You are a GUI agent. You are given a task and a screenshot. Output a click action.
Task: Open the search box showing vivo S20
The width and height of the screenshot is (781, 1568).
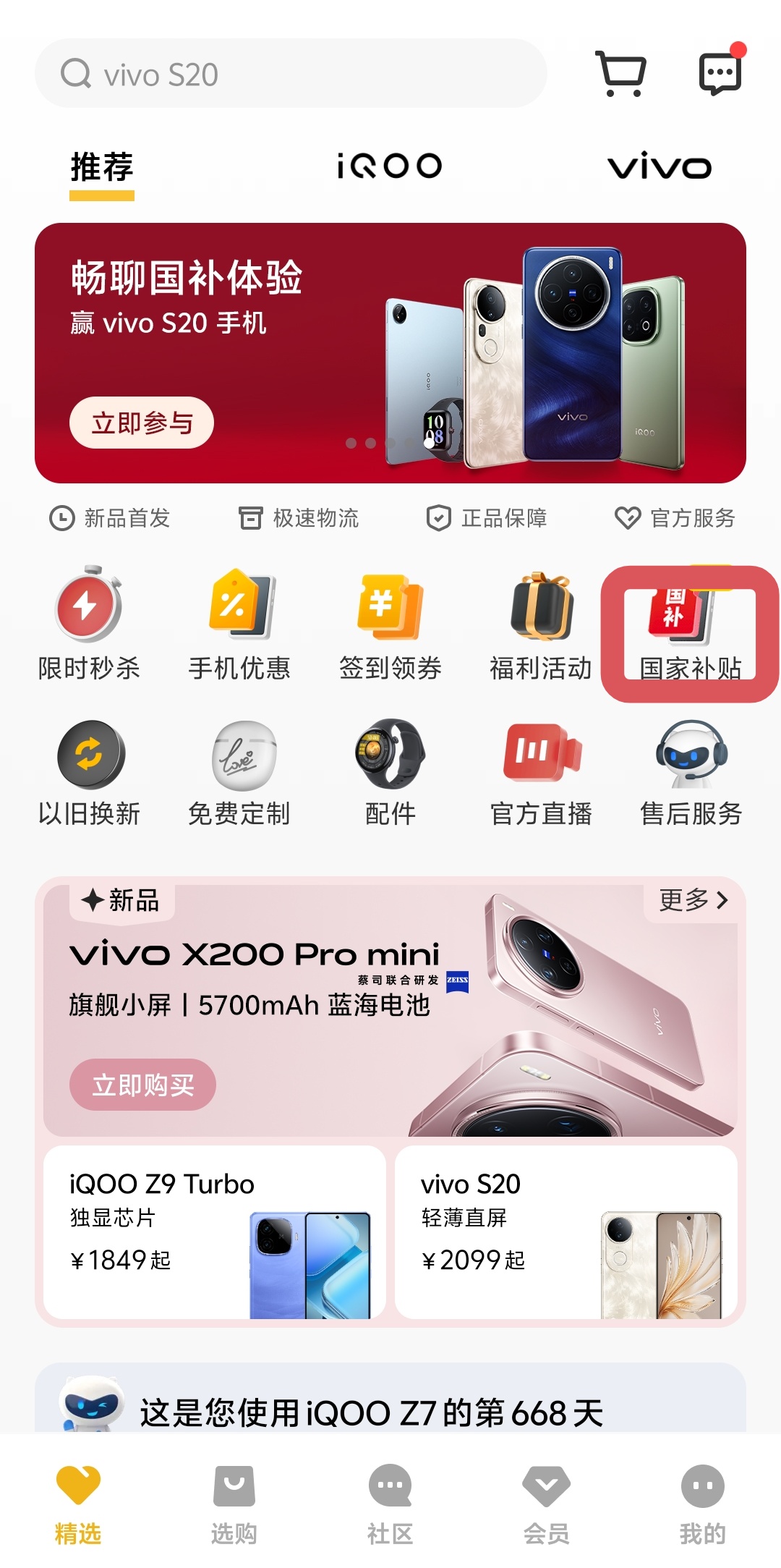[289, 74]
